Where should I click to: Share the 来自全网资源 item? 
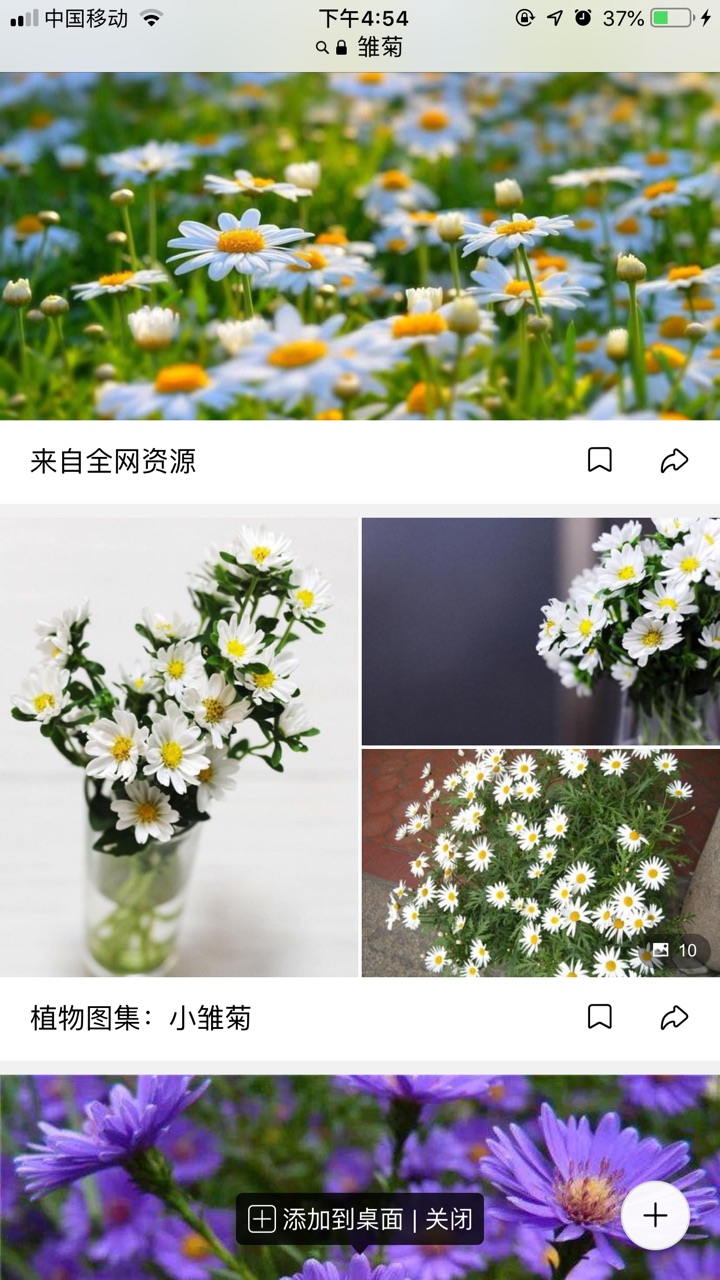pos(674,460)
